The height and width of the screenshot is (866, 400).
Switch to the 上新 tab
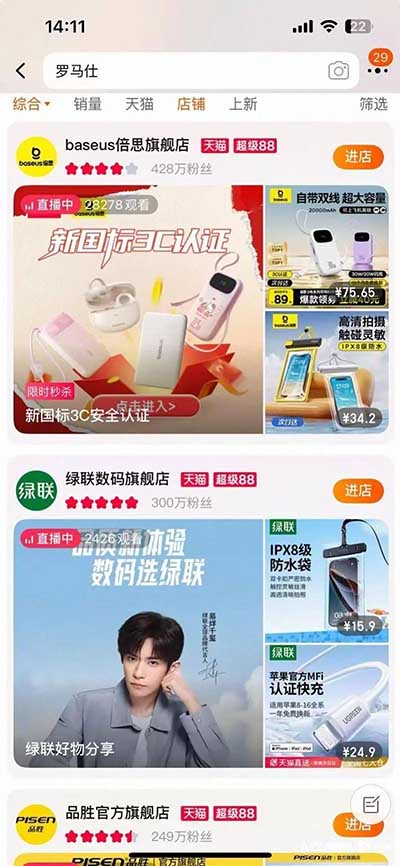pos(243,104)
